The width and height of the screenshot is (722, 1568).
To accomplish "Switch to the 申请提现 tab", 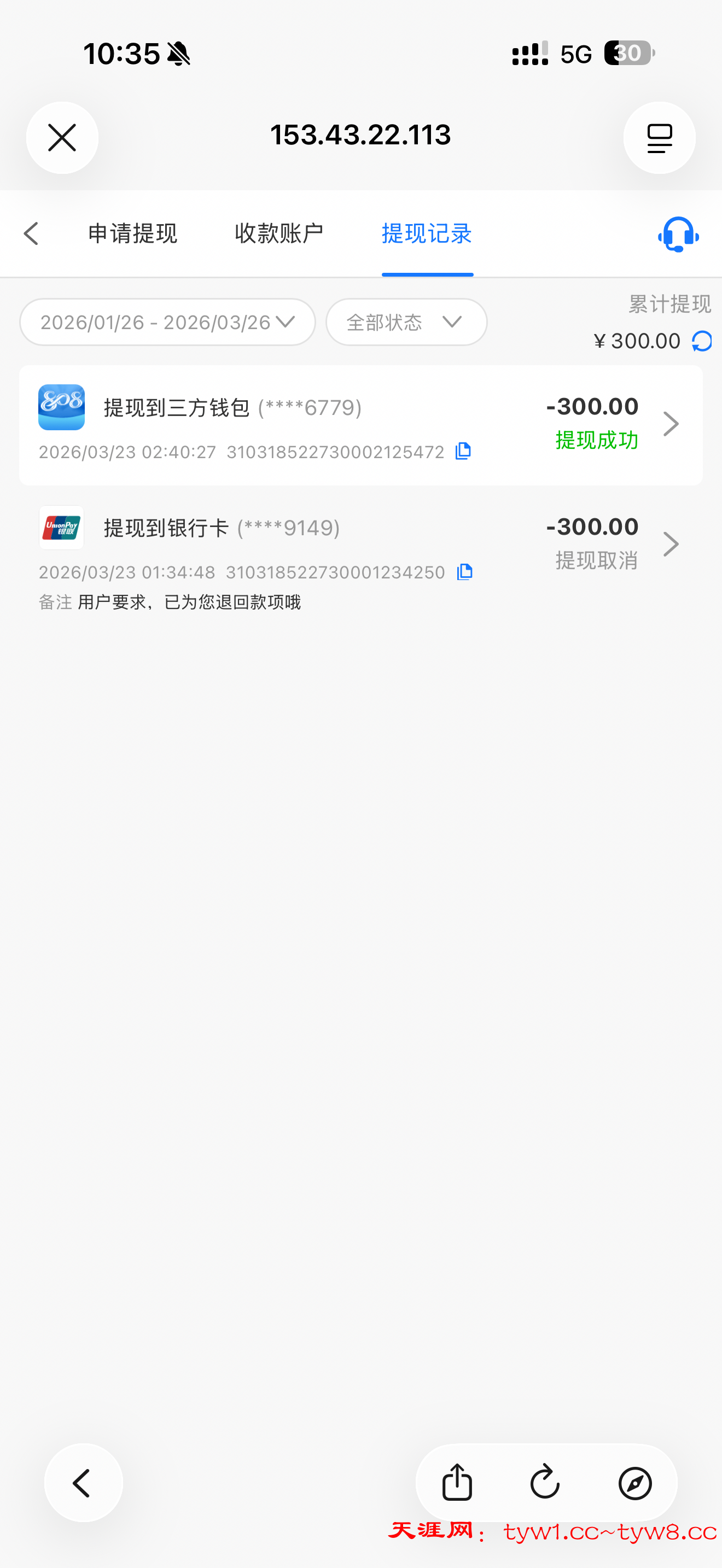I will tap(133, 234).
